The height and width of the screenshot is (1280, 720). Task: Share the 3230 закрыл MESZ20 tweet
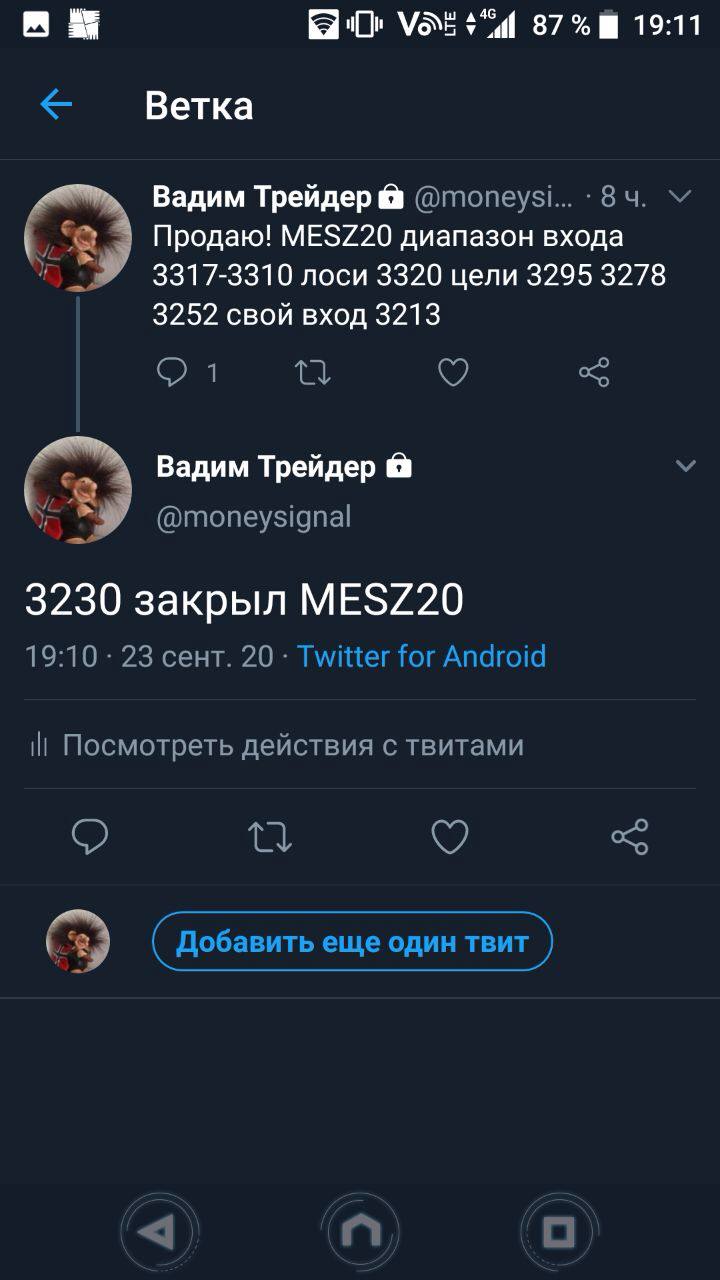point(630,836)
